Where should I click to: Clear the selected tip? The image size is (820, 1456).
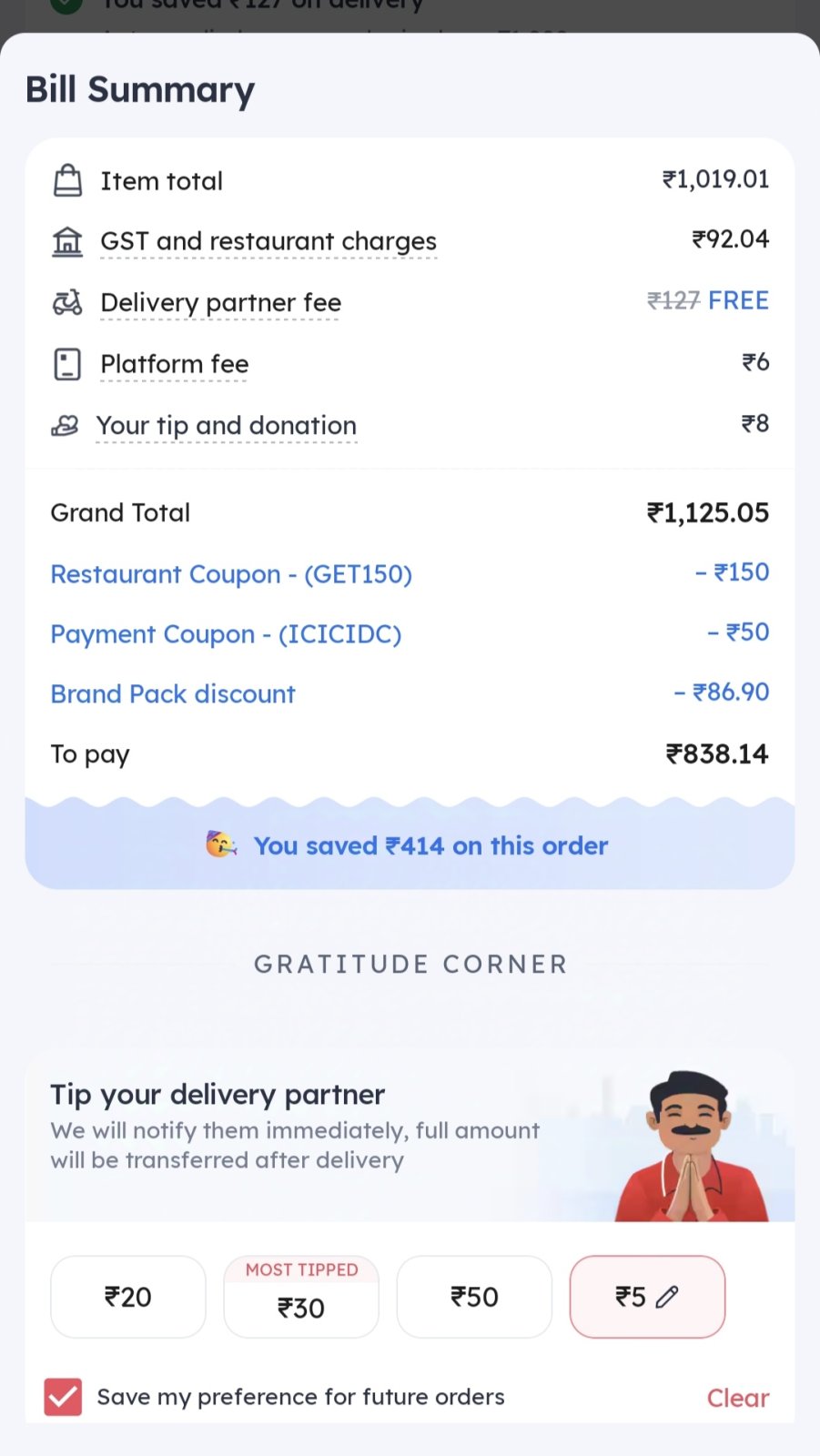[737, 1398]
